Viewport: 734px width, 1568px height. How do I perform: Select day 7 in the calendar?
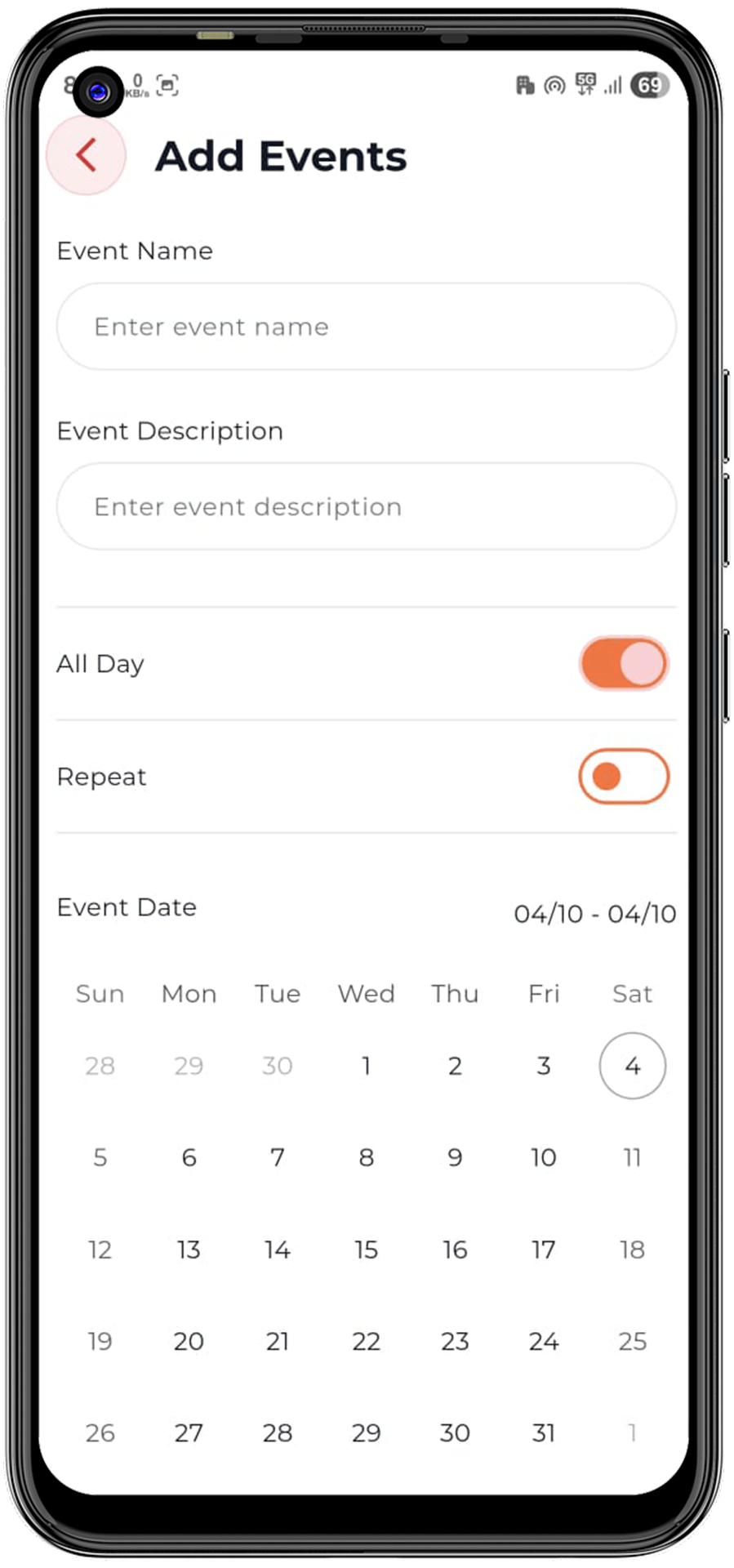(278, 1157)
